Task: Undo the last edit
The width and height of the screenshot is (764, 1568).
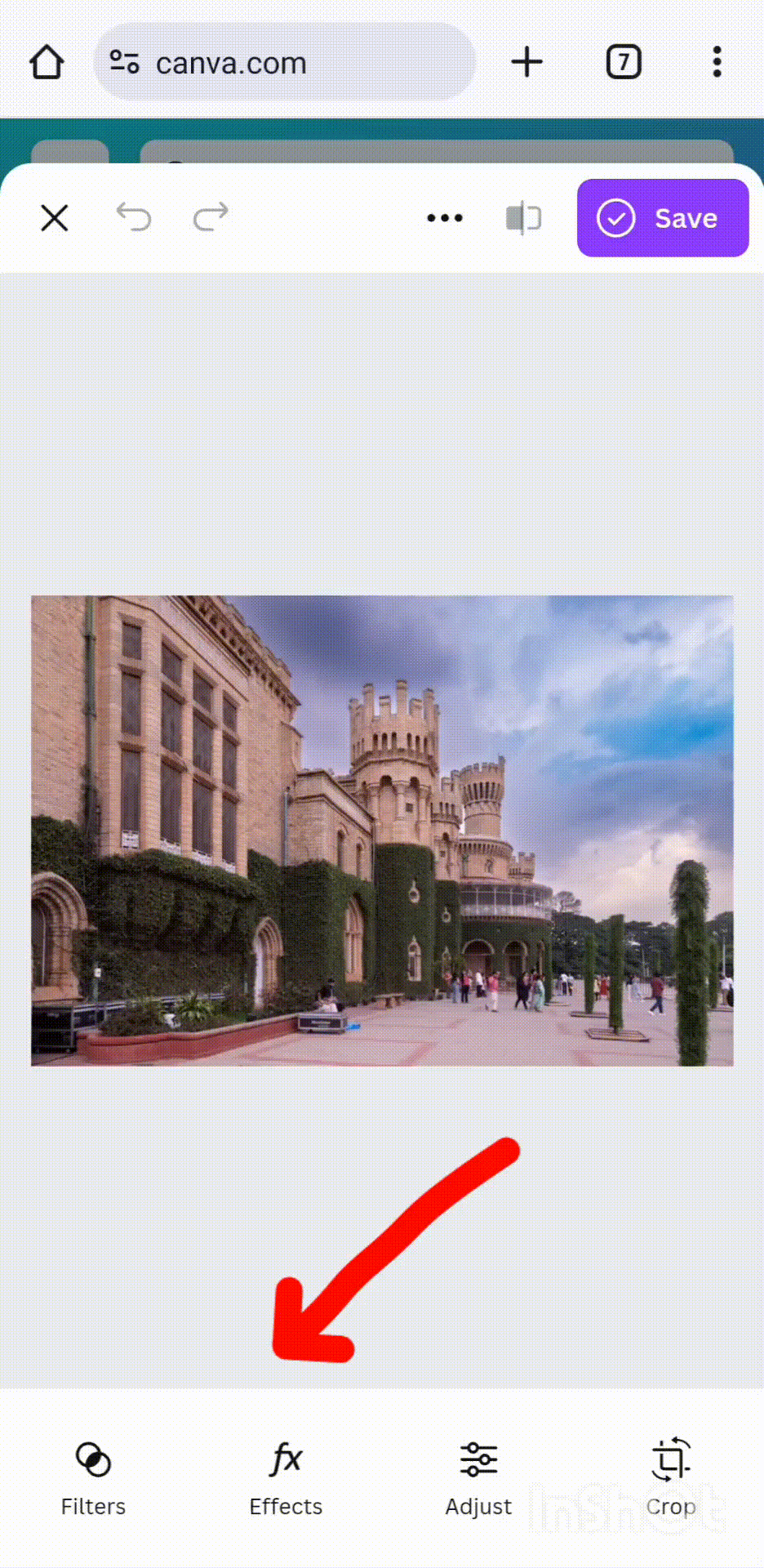Action: click(x=133, y=217)
